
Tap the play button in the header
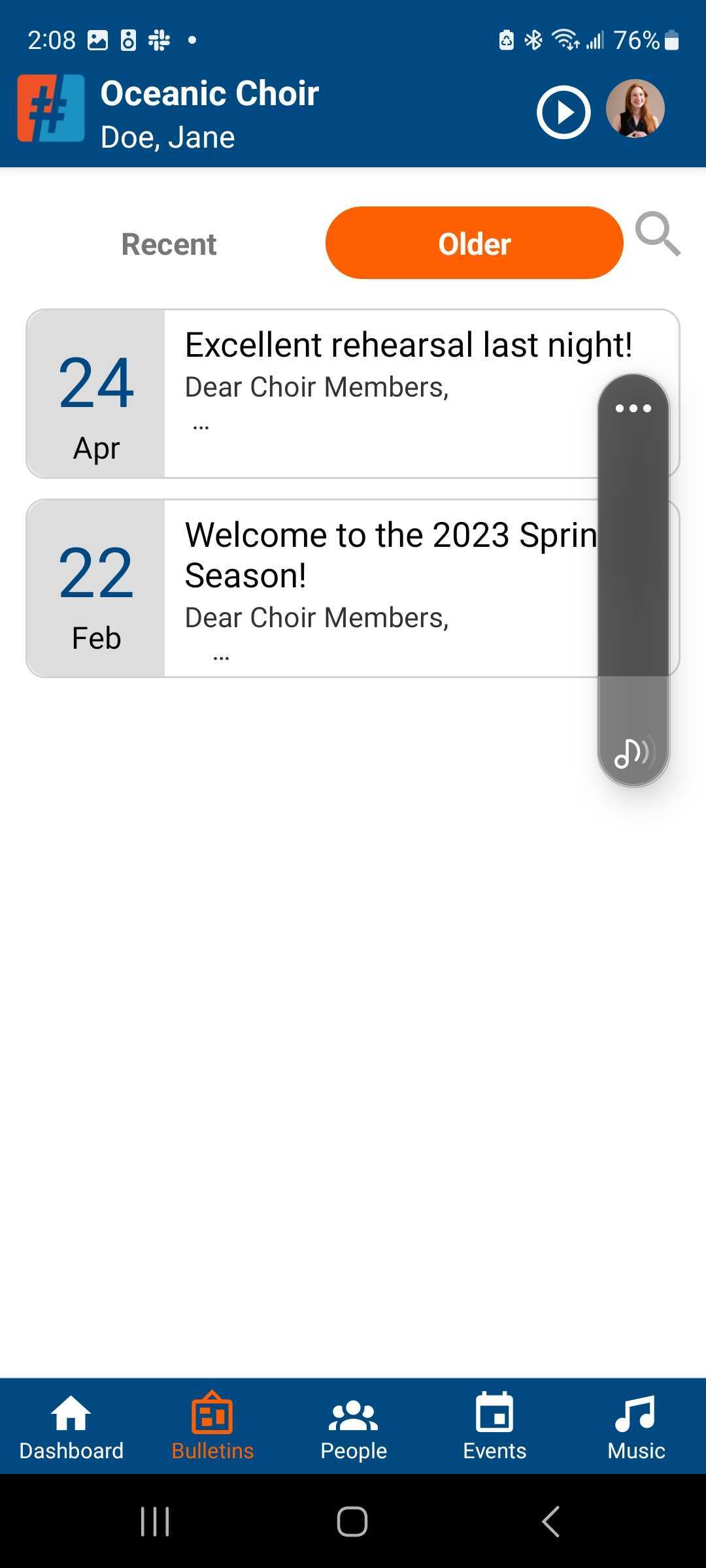(563, 112)
